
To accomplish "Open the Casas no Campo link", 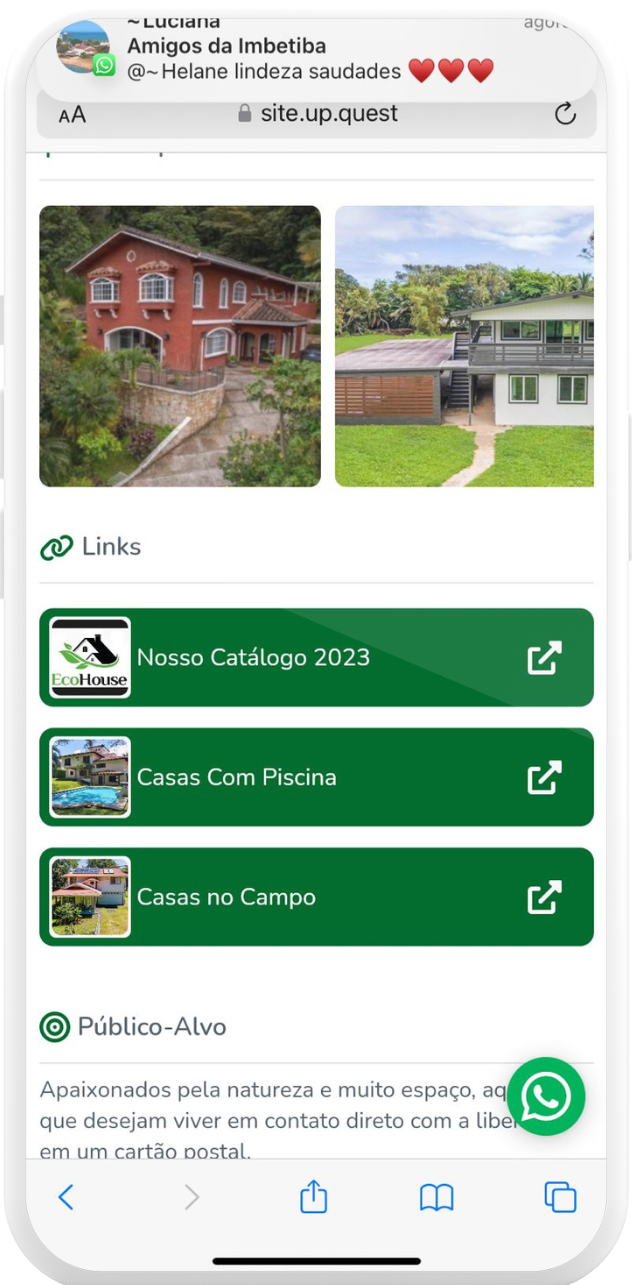I will point(316,897).
